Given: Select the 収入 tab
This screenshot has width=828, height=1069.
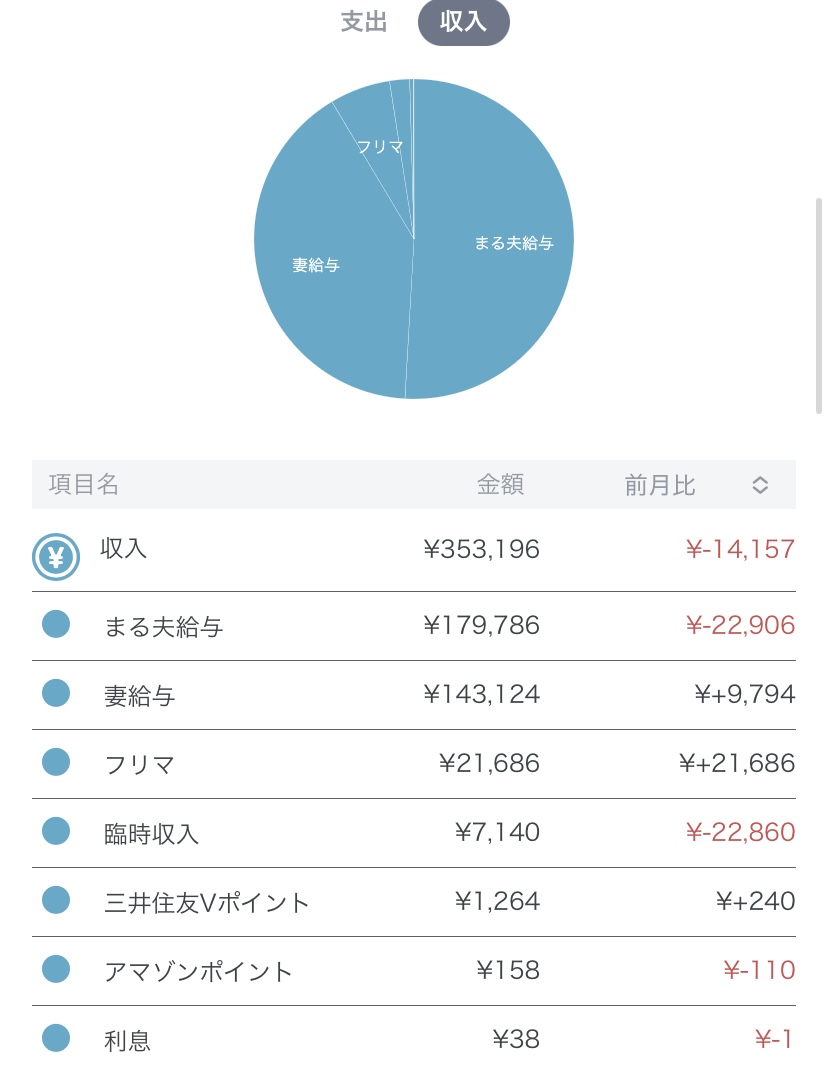Looking at the screenshot, I should [463, 22].
